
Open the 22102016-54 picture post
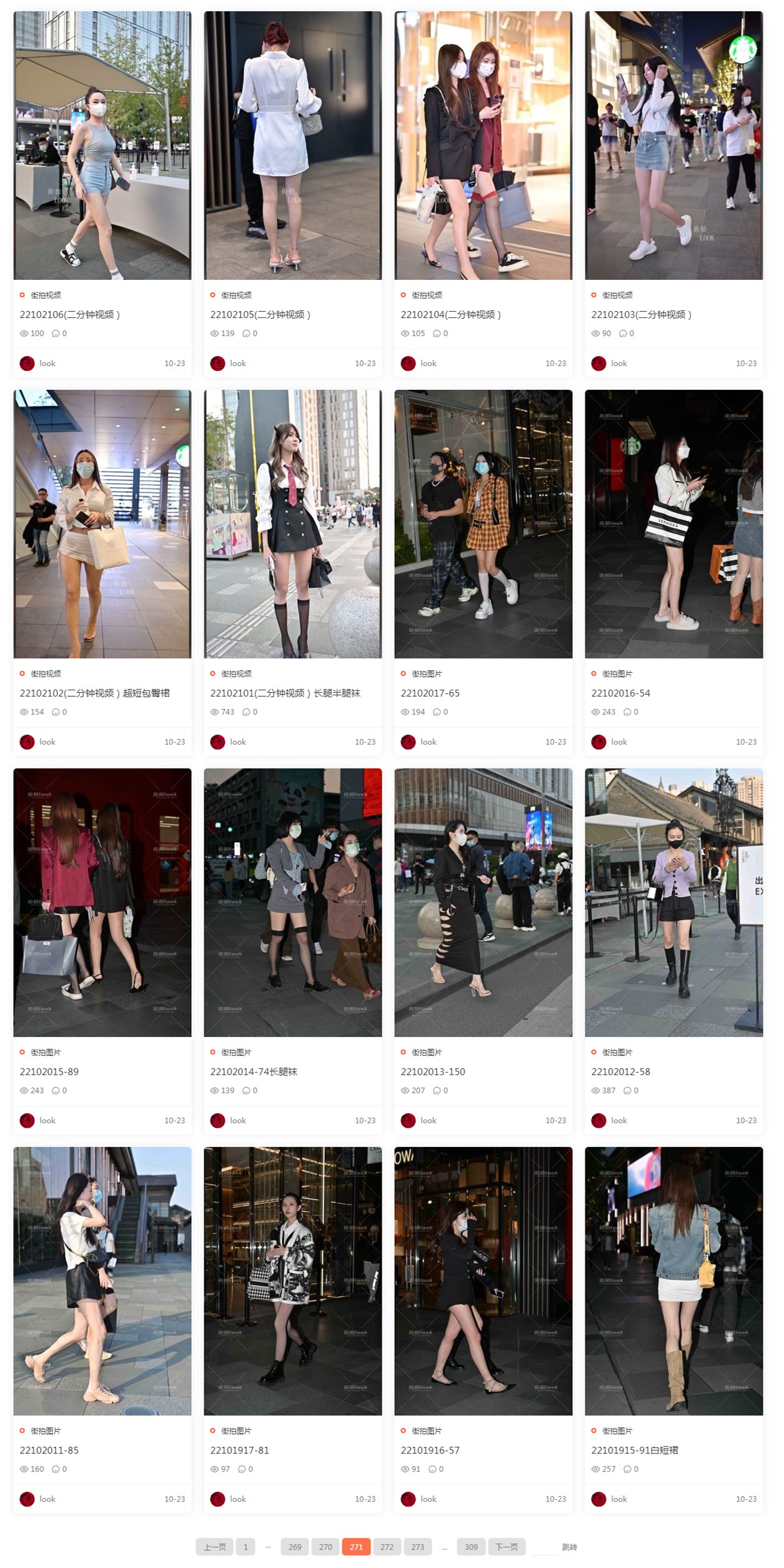click(620, 693)
